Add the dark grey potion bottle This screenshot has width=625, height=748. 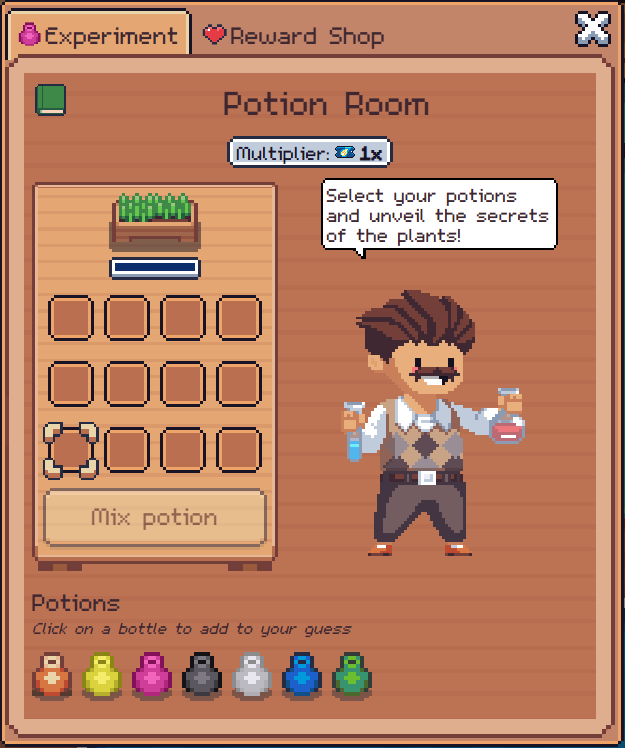202,675
